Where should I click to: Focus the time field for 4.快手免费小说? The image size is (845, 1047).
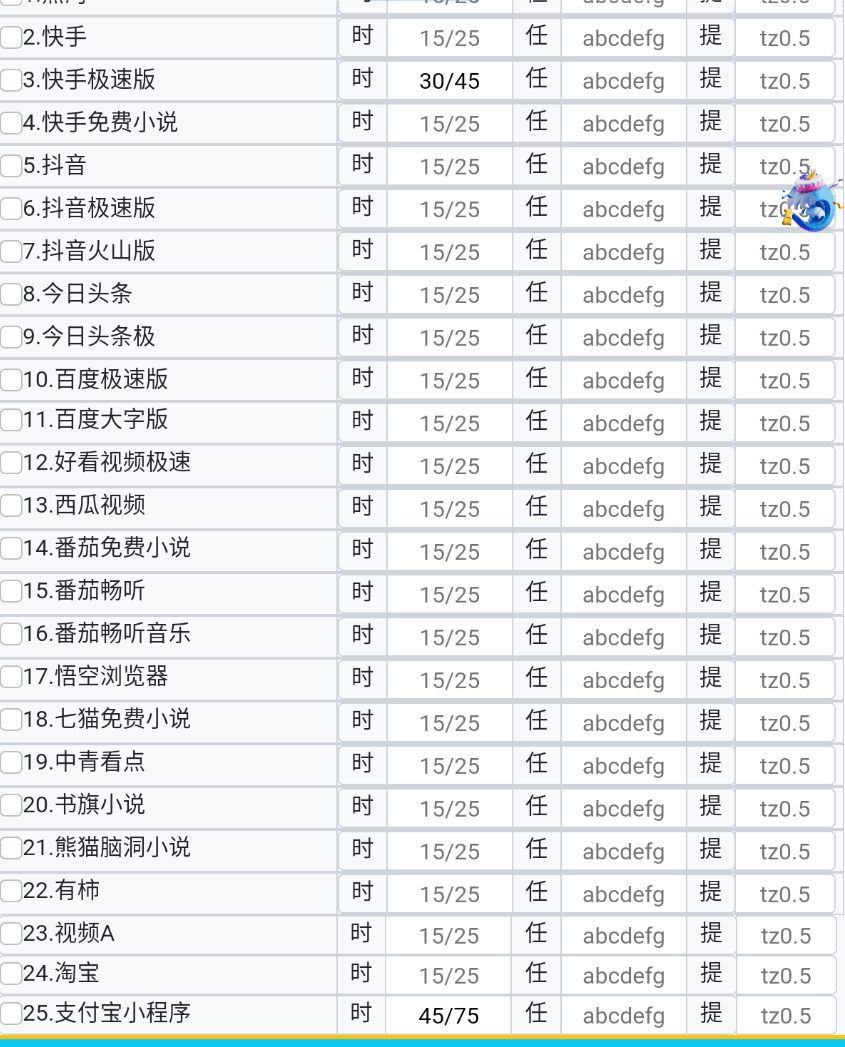point(449,124)
